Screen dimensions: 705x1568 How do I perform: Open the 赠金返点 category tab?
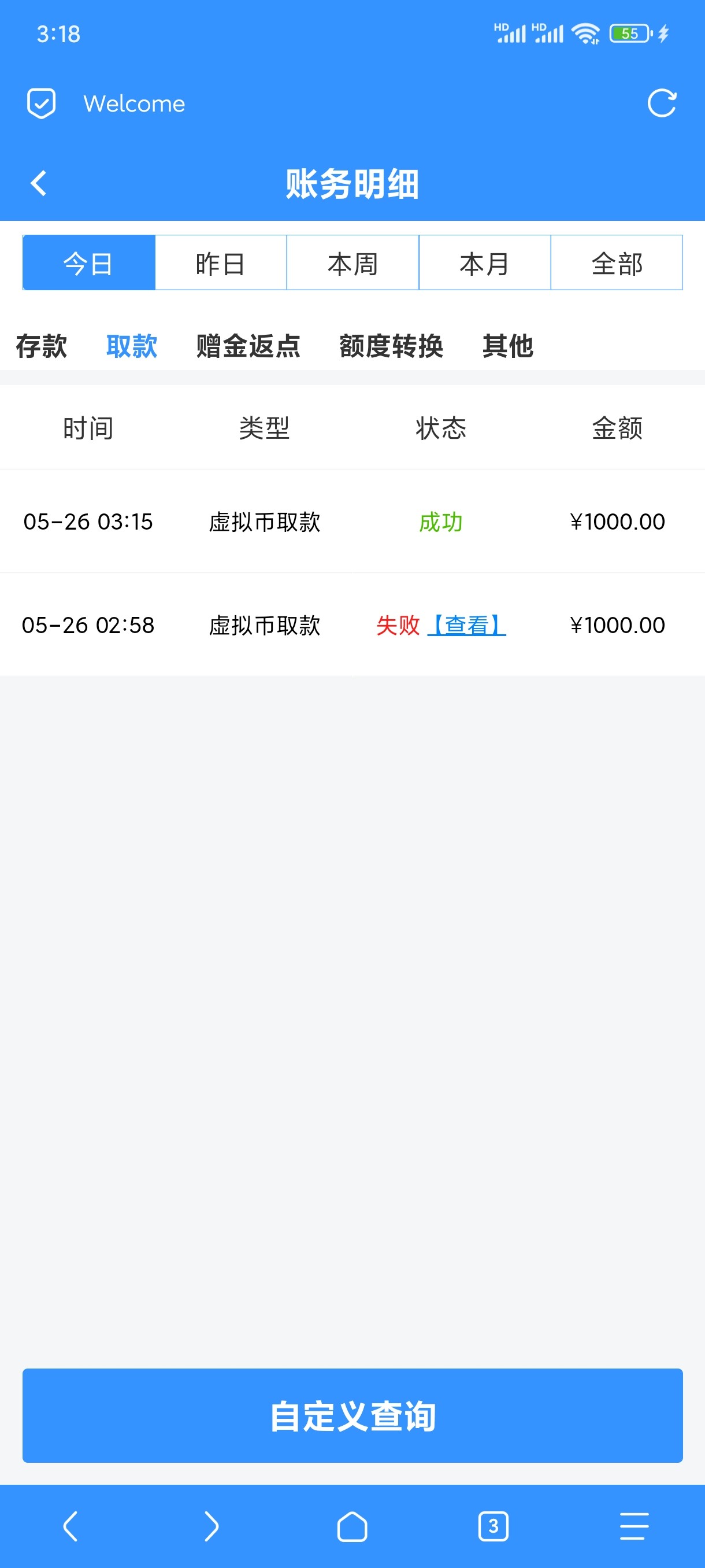(248, 346)
